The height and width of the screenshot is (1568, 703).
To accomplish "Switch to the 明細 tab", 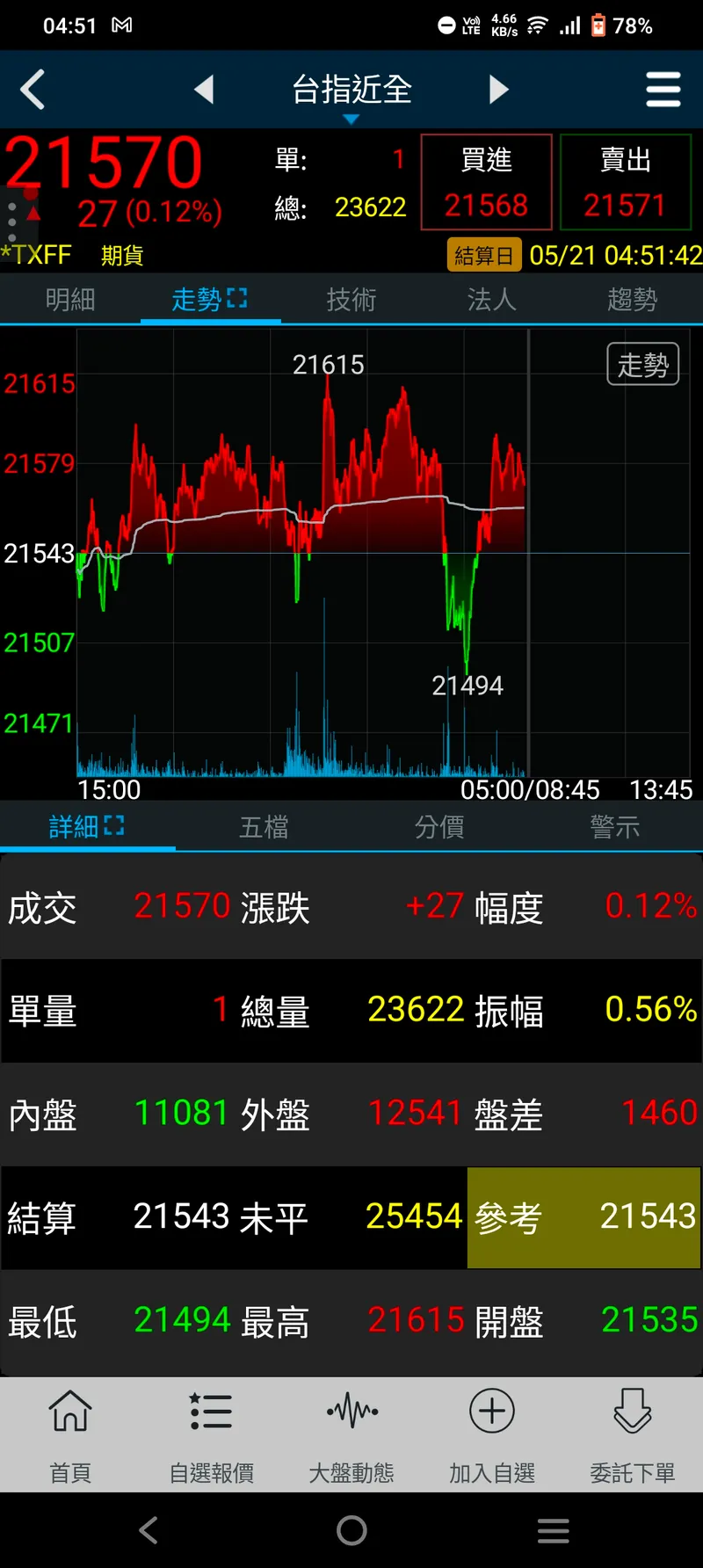I will point(70,300).
